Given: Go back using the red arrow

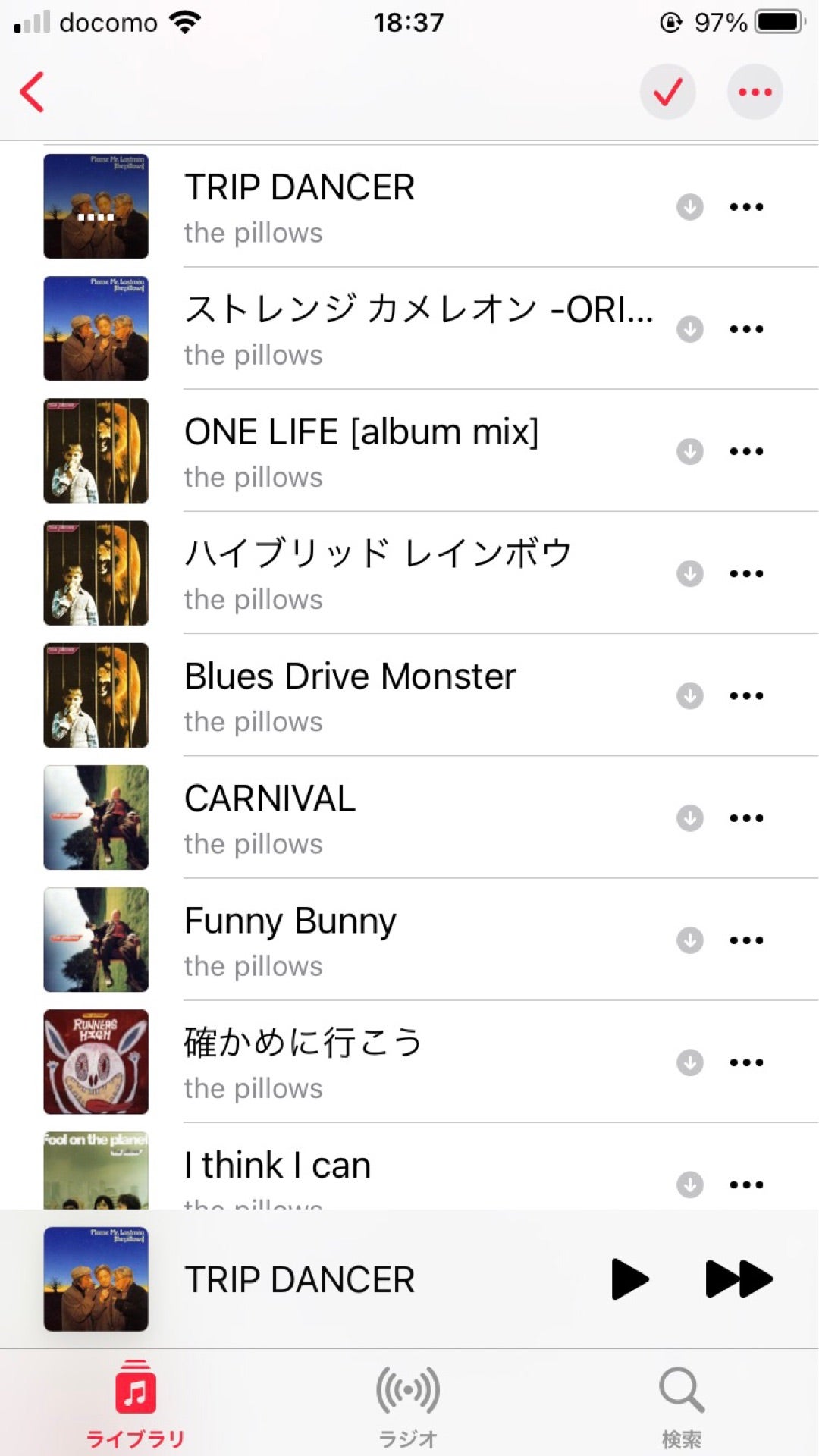Looking at the screenshot, I should [x=32, y=93].
